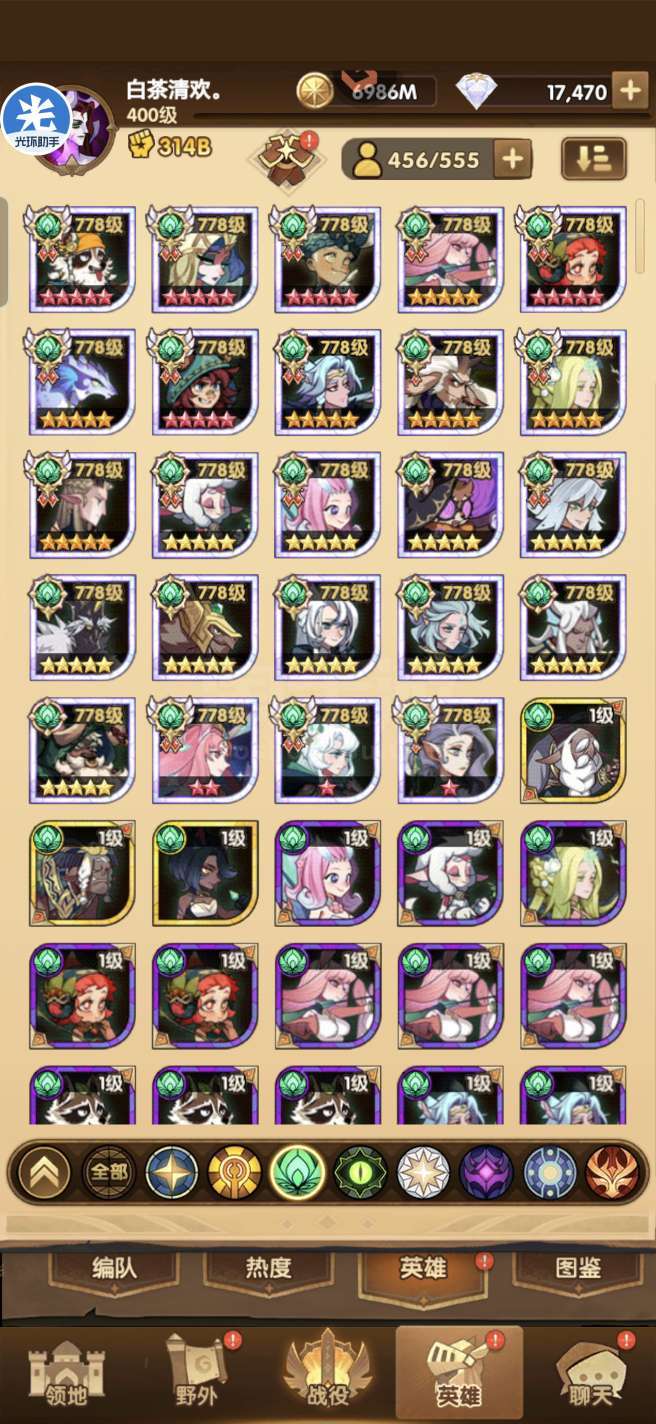
Task: Show all heroes with the 全部 filter
Action: click(110, 1171)
